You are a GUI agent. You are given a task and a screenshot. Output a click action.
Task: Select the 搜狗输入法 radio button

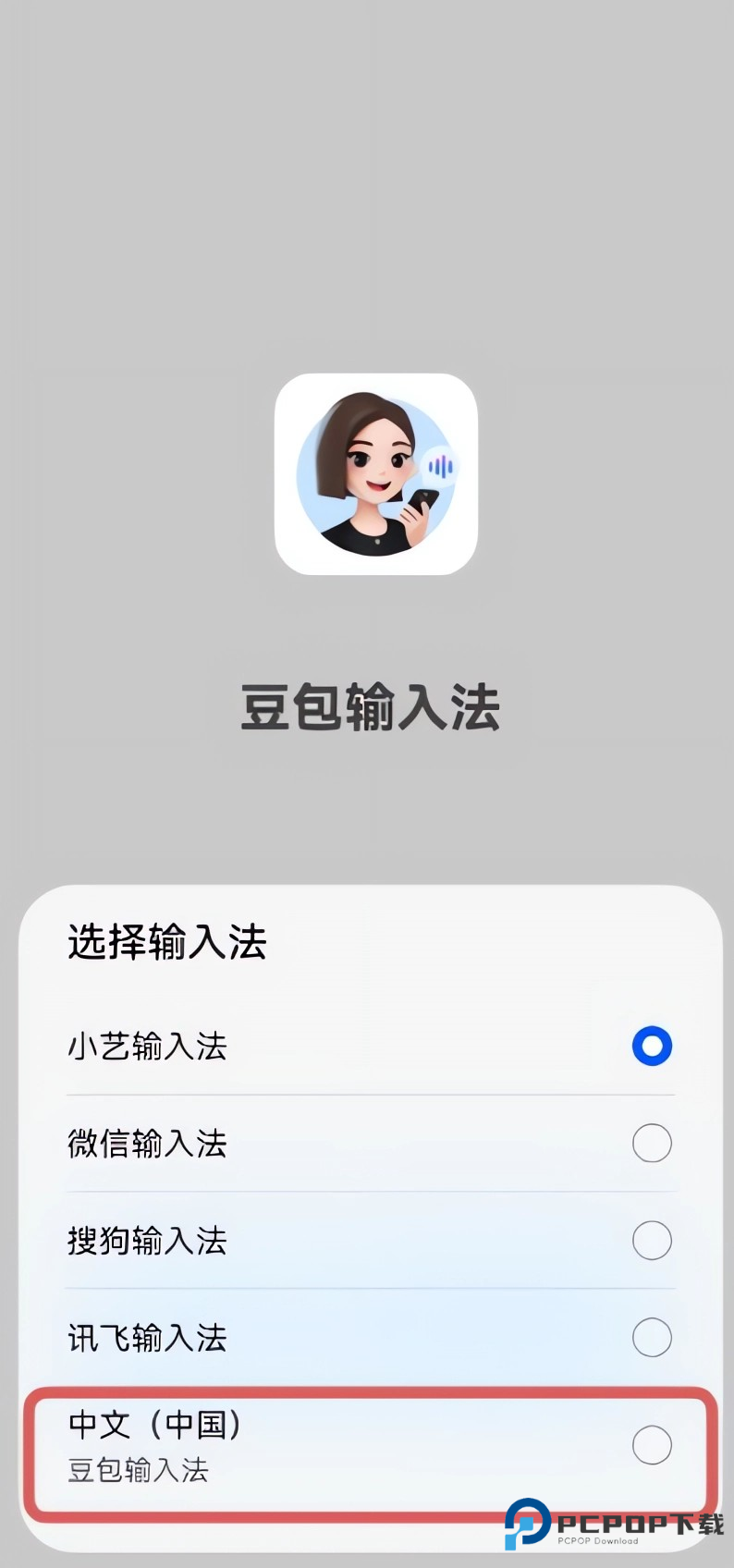tap(653, 1240)
